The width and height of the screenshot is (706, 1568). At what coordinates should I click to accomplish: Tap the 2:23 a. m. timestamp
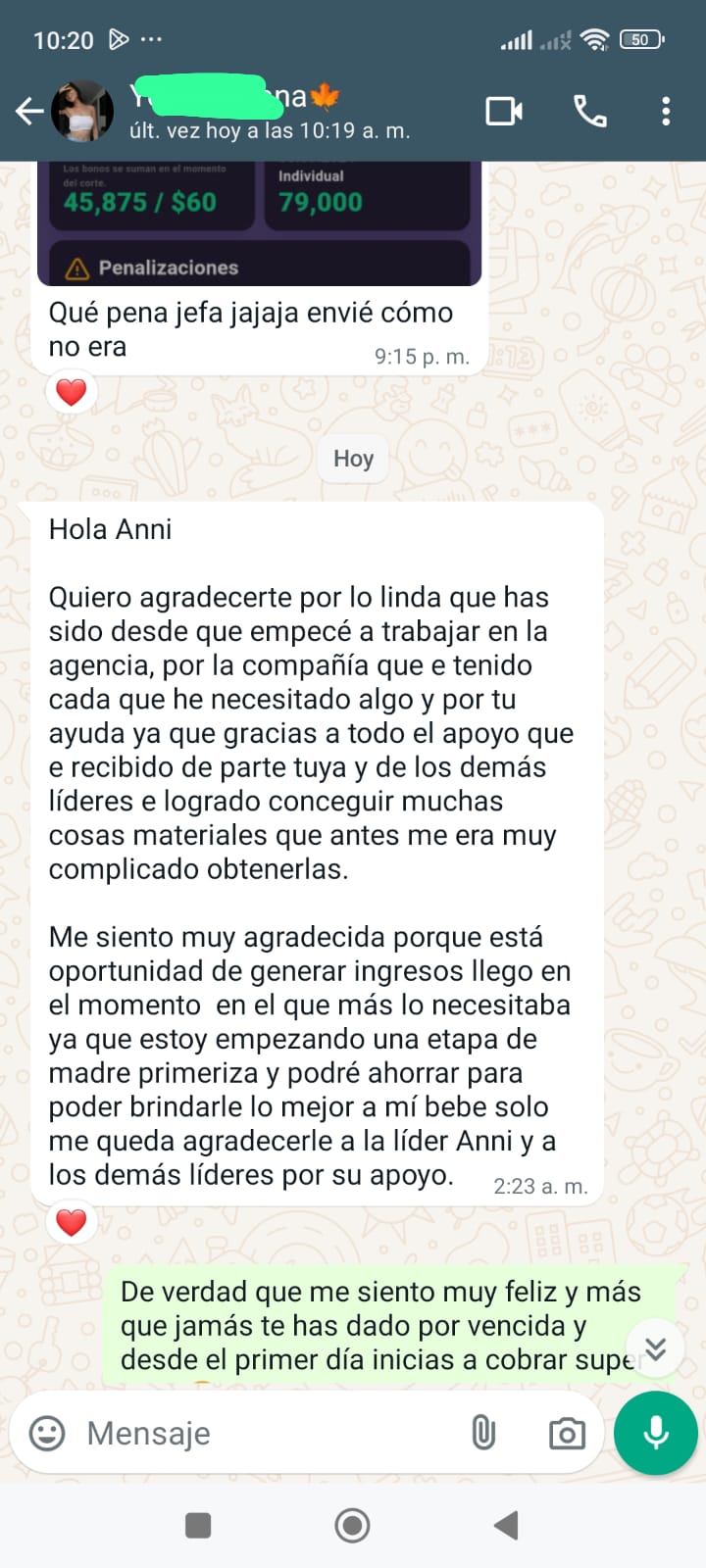point(540,1185)
